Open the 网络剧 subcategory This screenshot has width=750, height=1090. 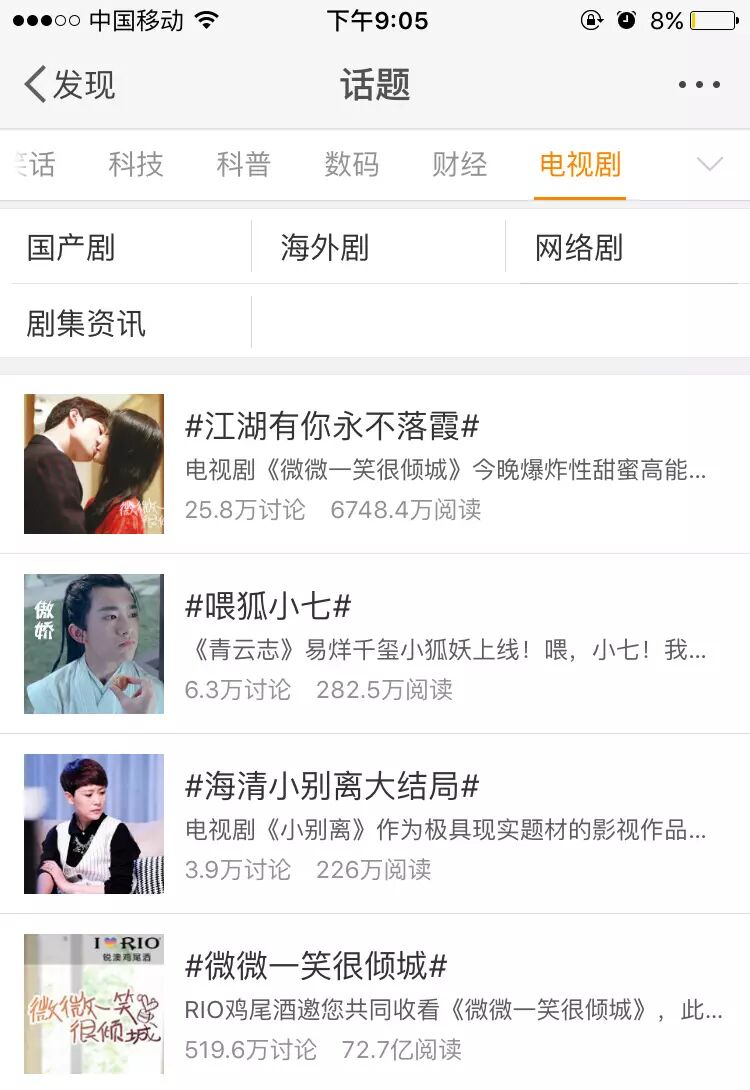coord(579,247)
